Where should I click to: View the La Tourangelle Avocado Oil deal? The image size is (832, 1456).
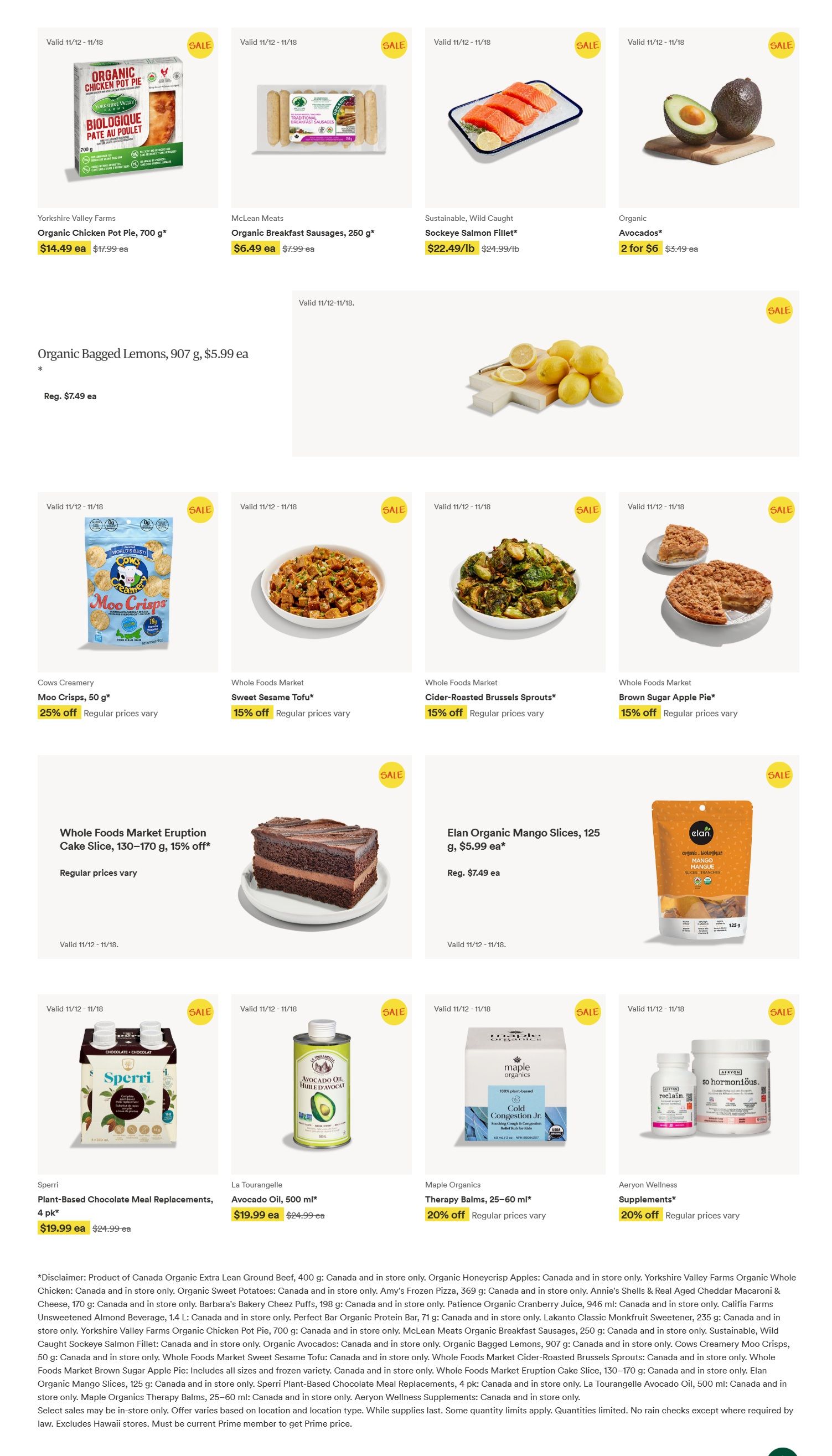[x=321, y=1084]
